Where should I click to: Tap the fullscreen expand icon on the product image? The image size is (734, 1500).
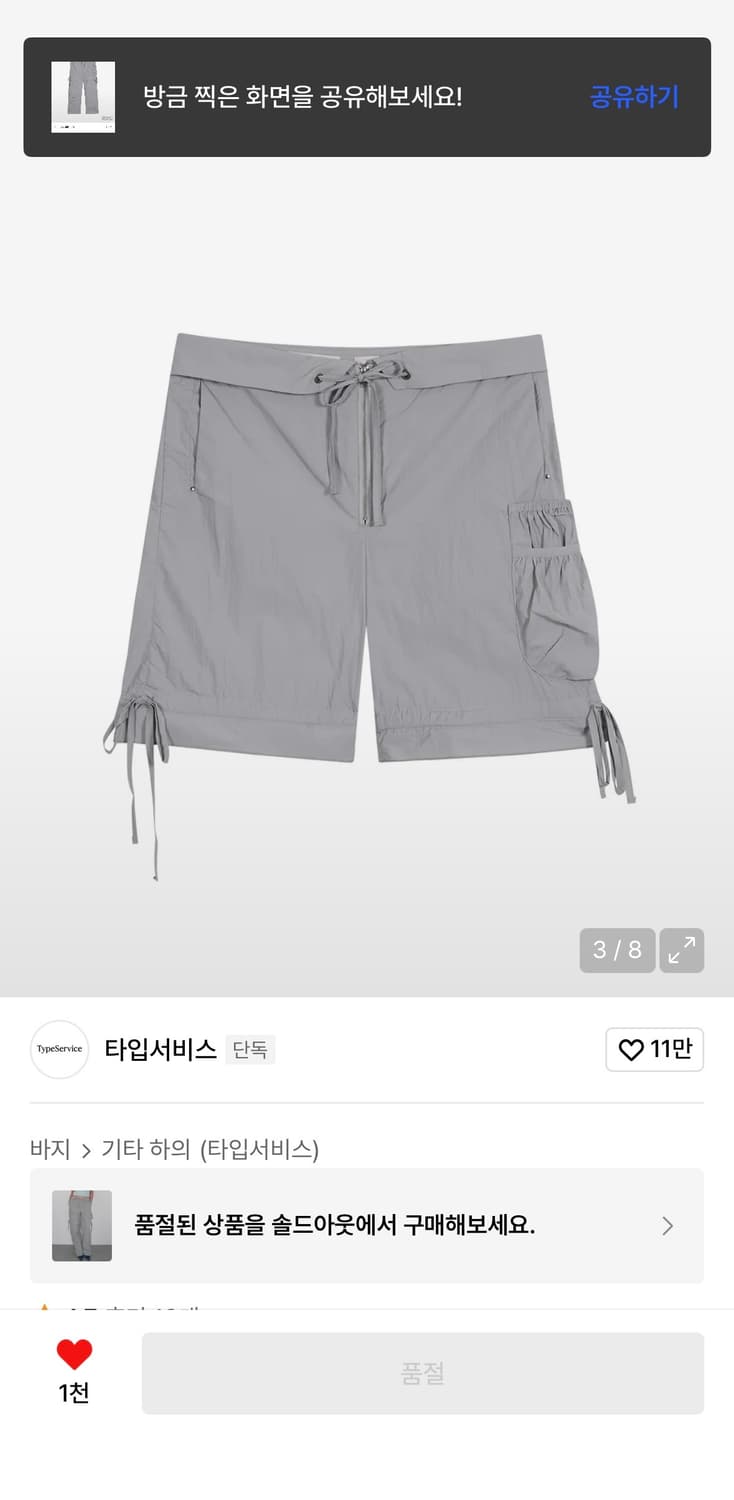pos(682,950)
